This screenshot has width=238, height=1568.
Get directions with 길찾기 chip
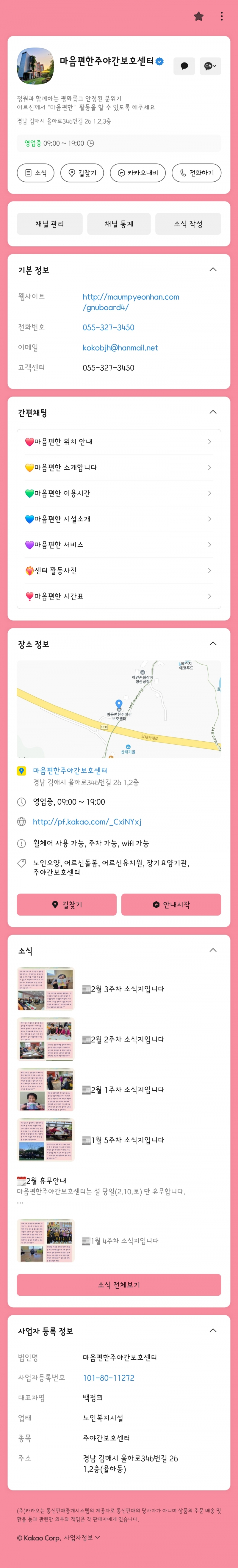[82, 173]
